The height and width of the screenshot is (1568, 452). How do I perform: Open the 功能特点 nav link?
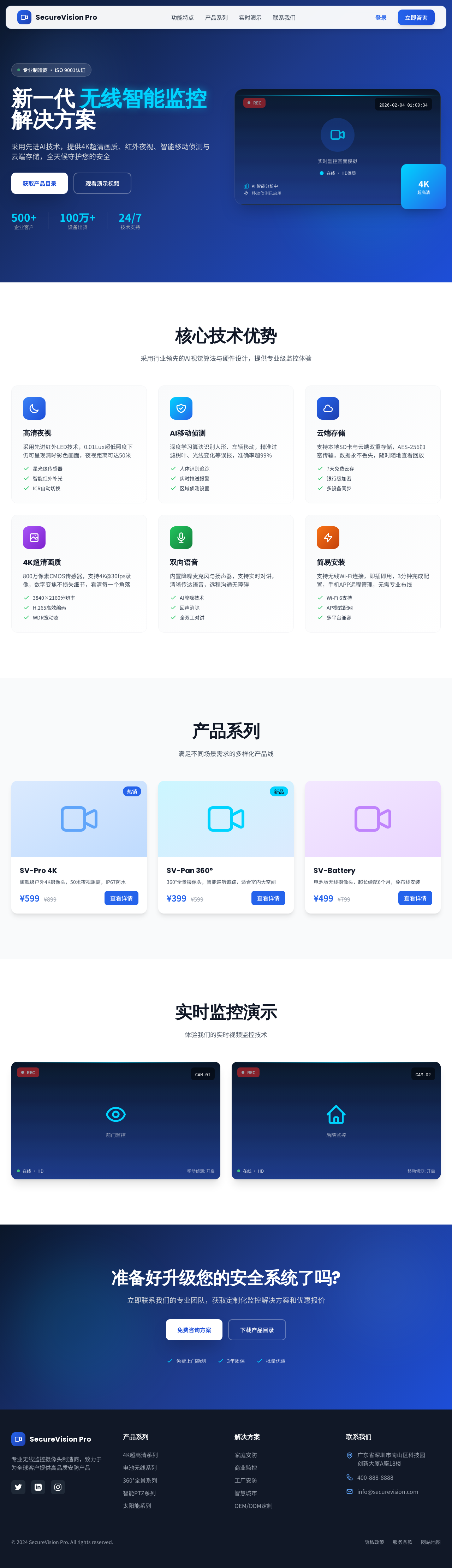pyautogui.click(x=182, y=18)
